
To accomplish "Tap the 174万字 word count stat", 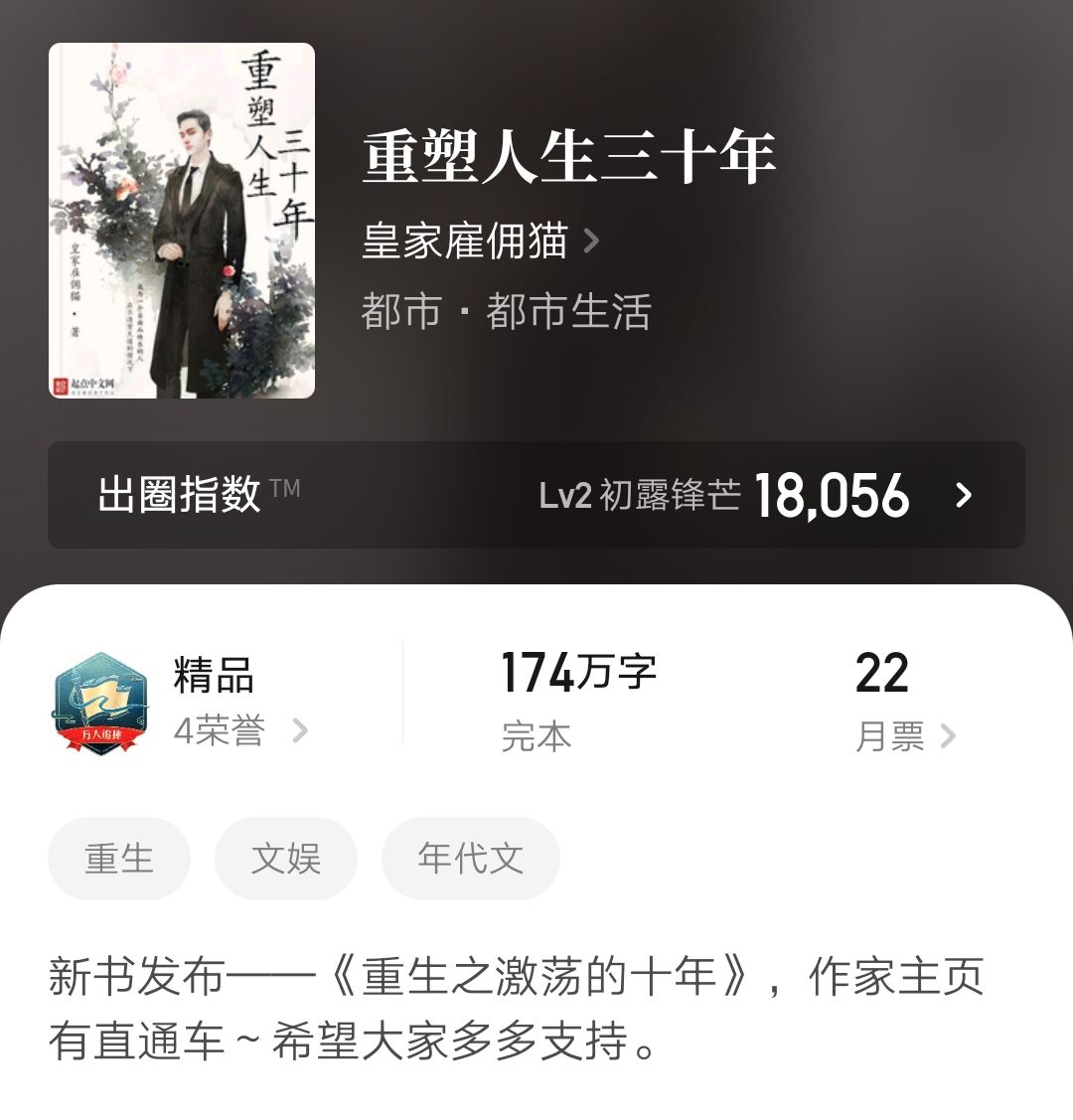I will click(x=580, y=672).
